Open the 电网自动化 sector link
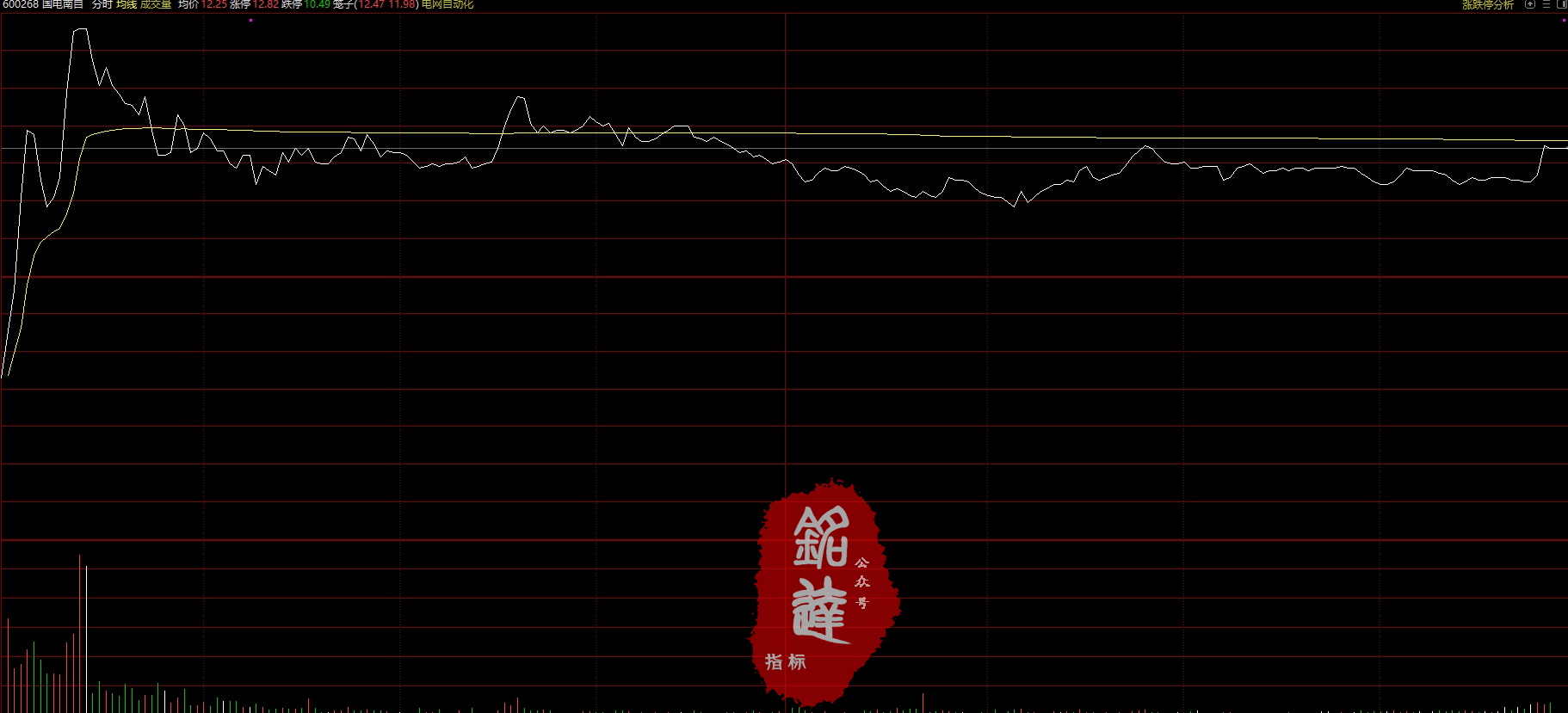 447,4
